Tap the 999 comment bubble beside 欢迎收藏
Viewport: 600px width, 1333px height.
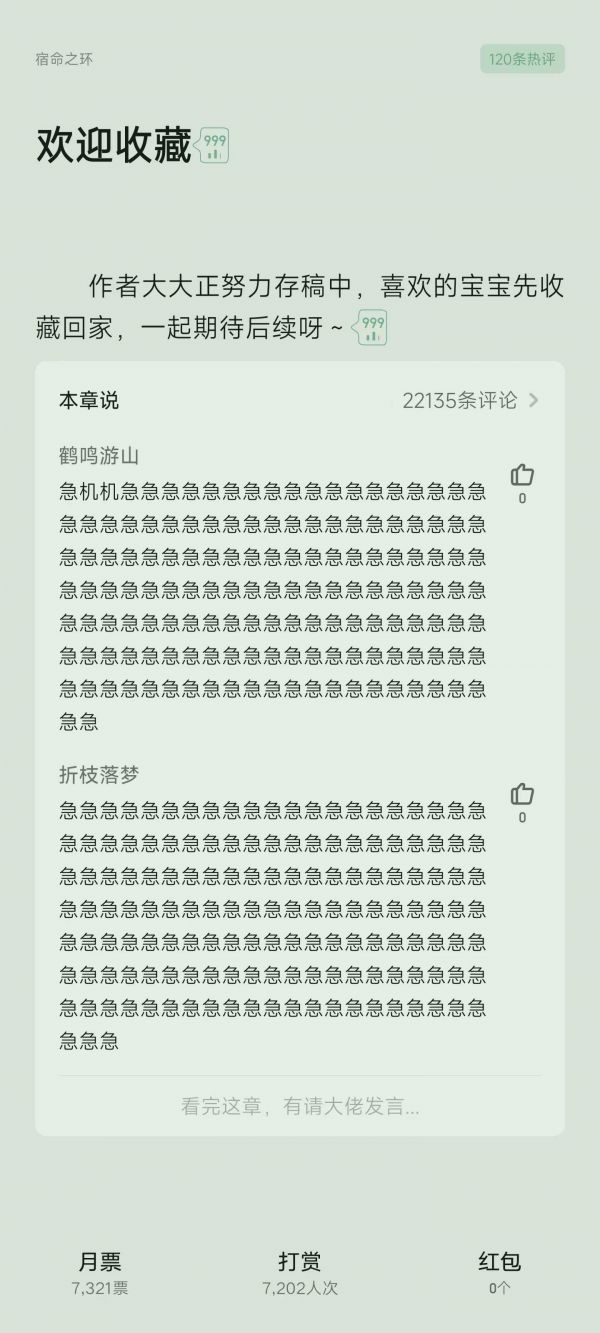point(214,146)
